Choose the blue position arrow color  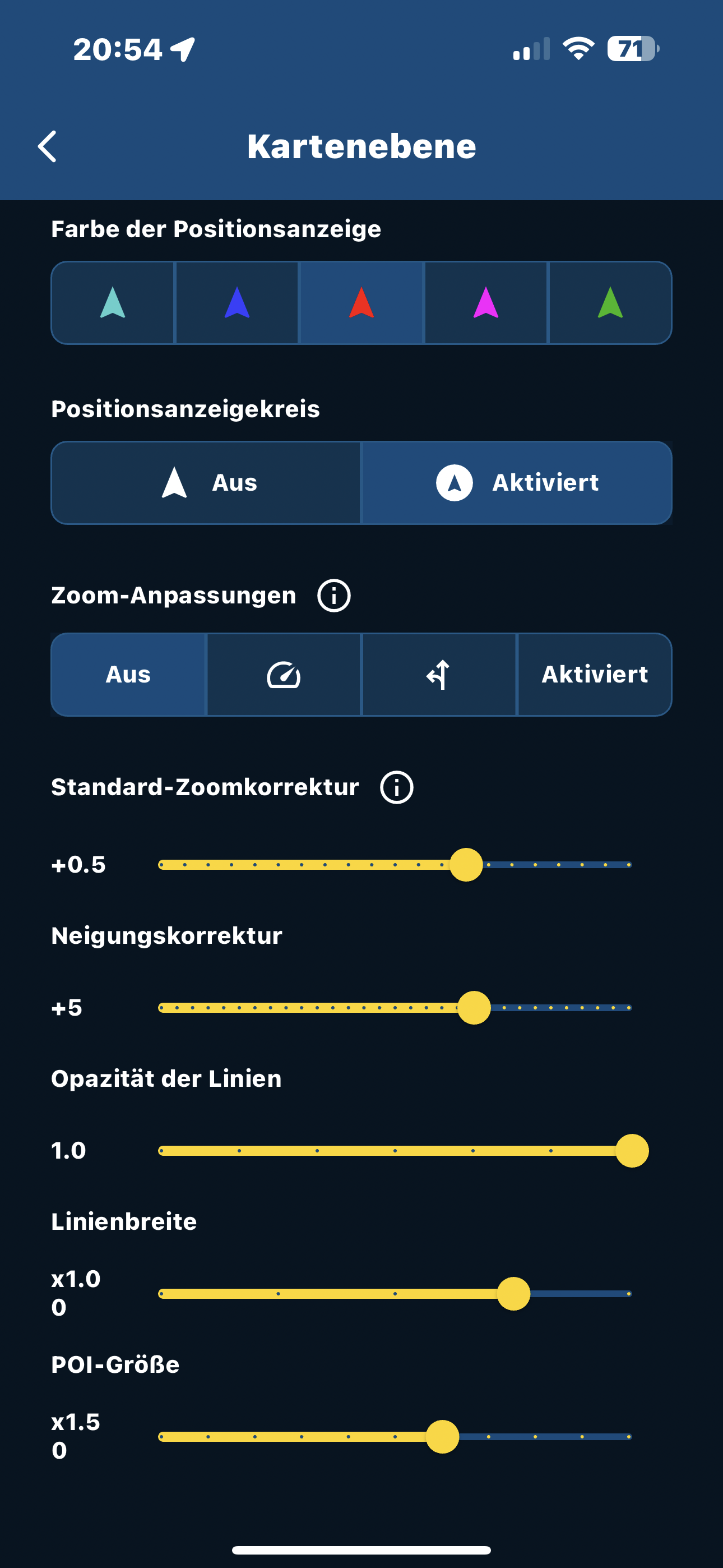[x=237, y=302]
